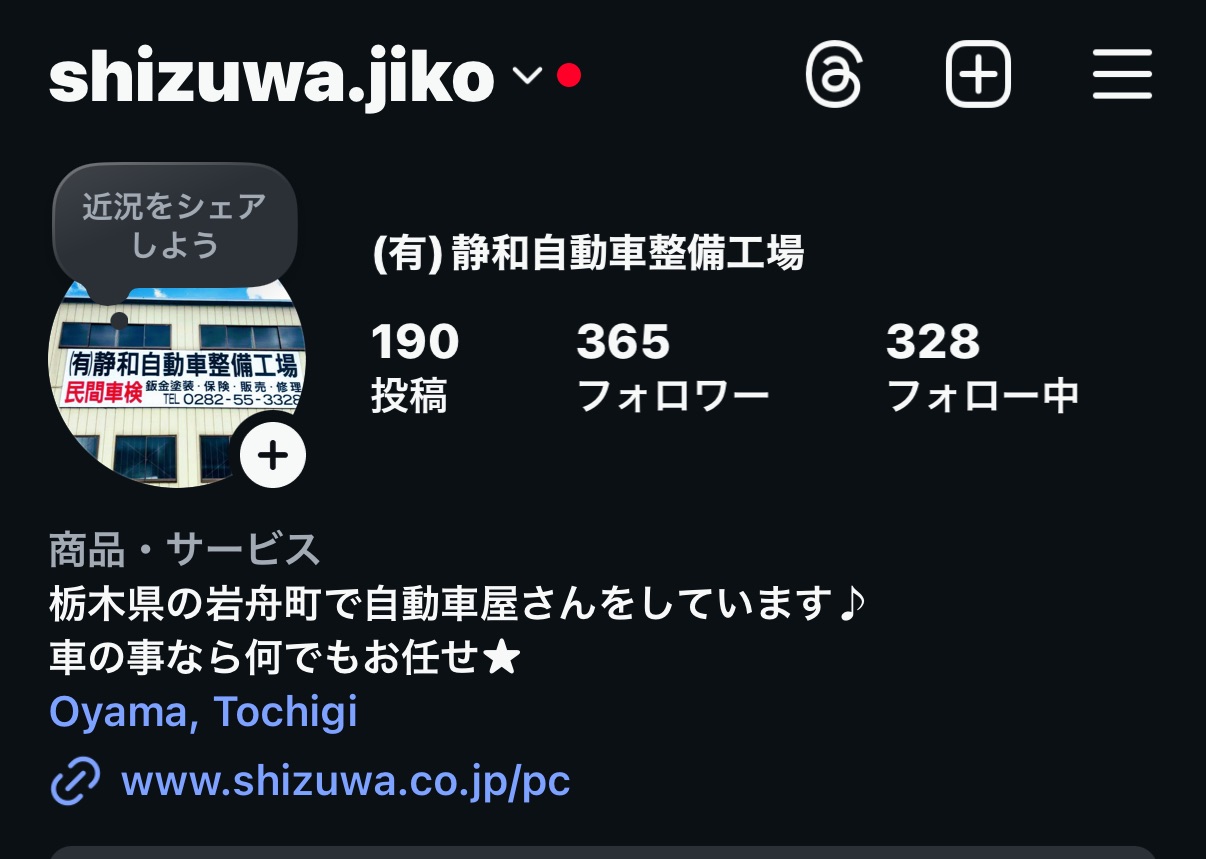
Task: Open the Oyama, Tochigi location link
Action: (203, 712)
